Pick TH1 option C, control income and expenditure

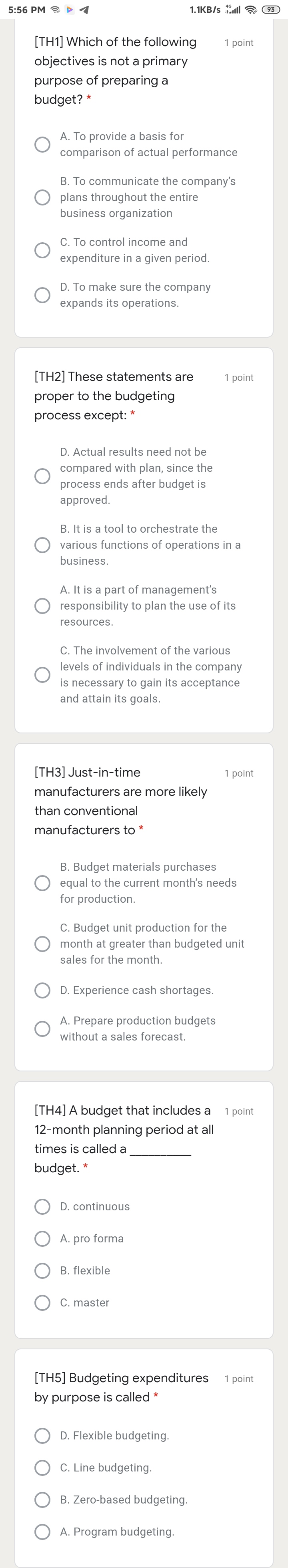pyautogui.click(x=42, y=250)
